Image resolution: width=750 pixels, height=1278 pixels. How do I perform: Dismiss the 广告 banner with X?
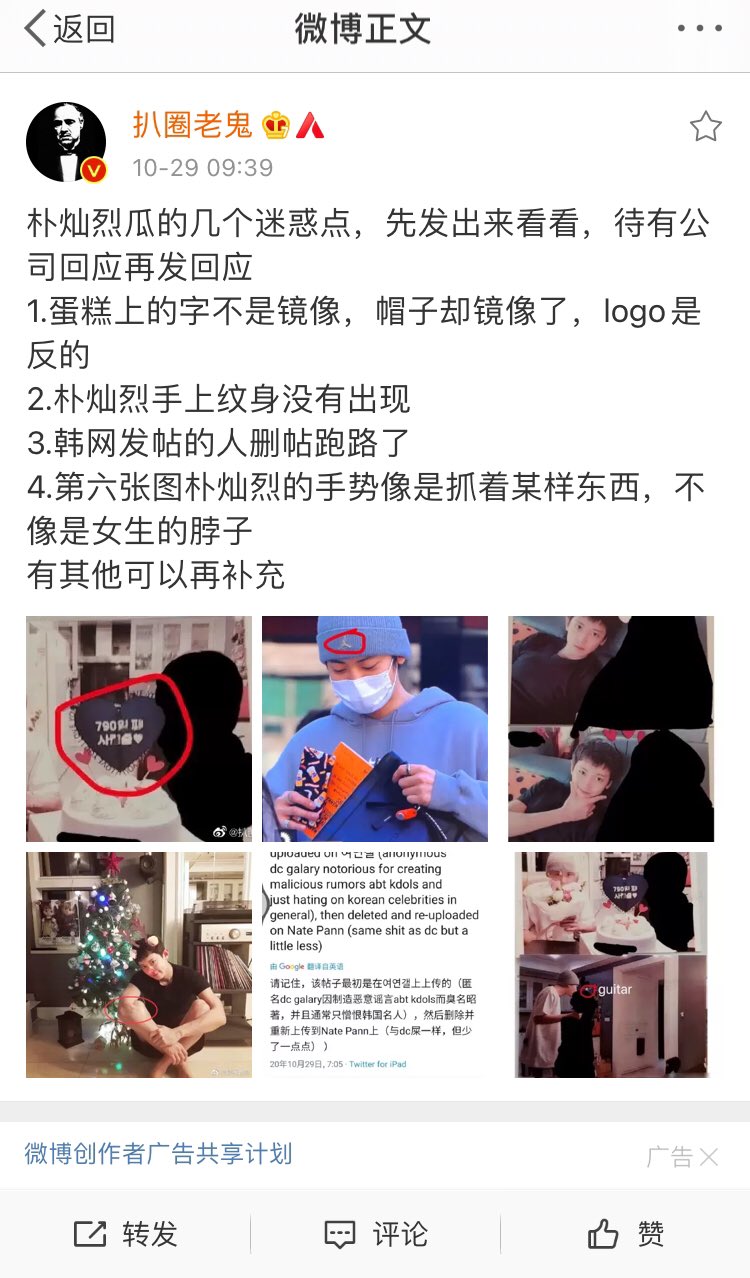pyautogui.click(x=708, y=1157)
